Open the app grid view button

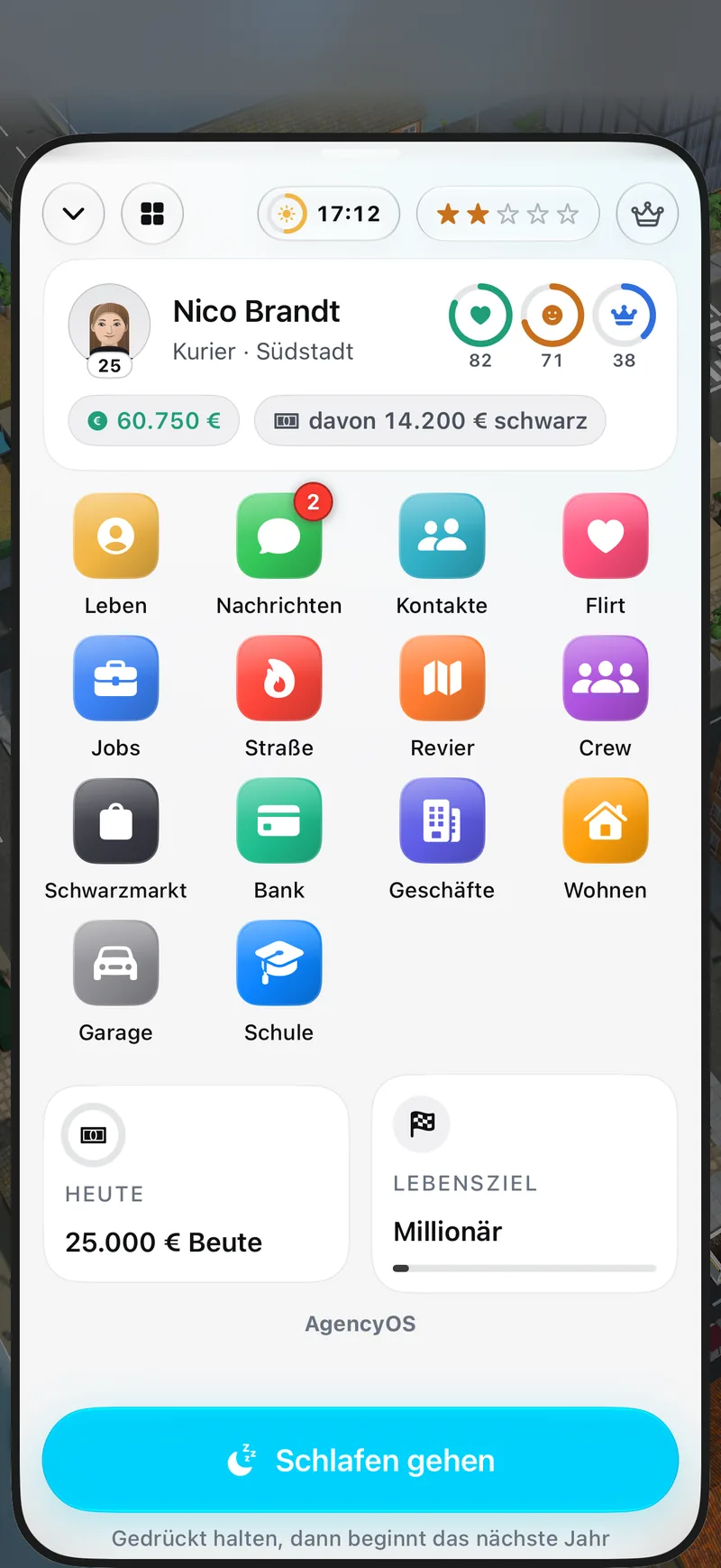click(152, 214)
